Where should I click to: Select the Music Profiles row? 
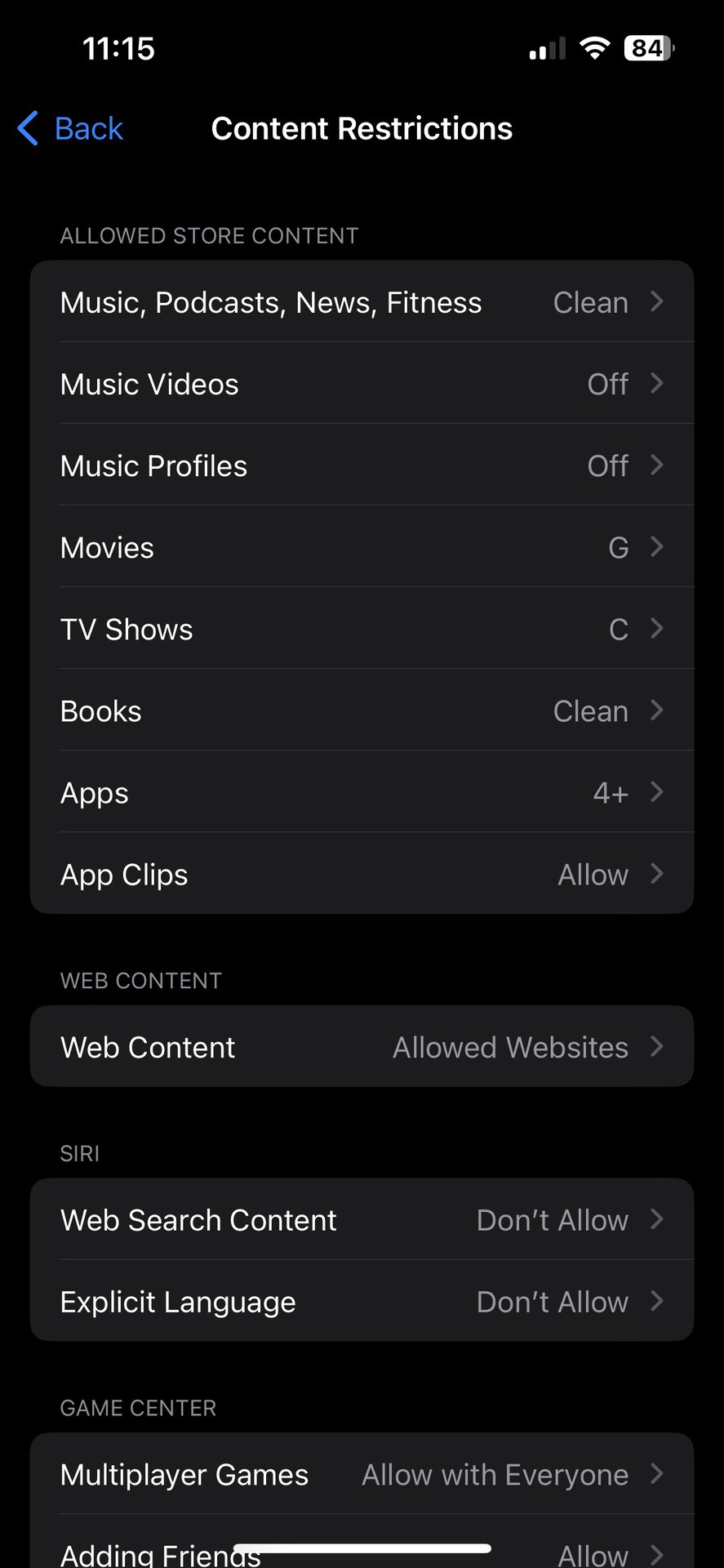coord(362,465)
